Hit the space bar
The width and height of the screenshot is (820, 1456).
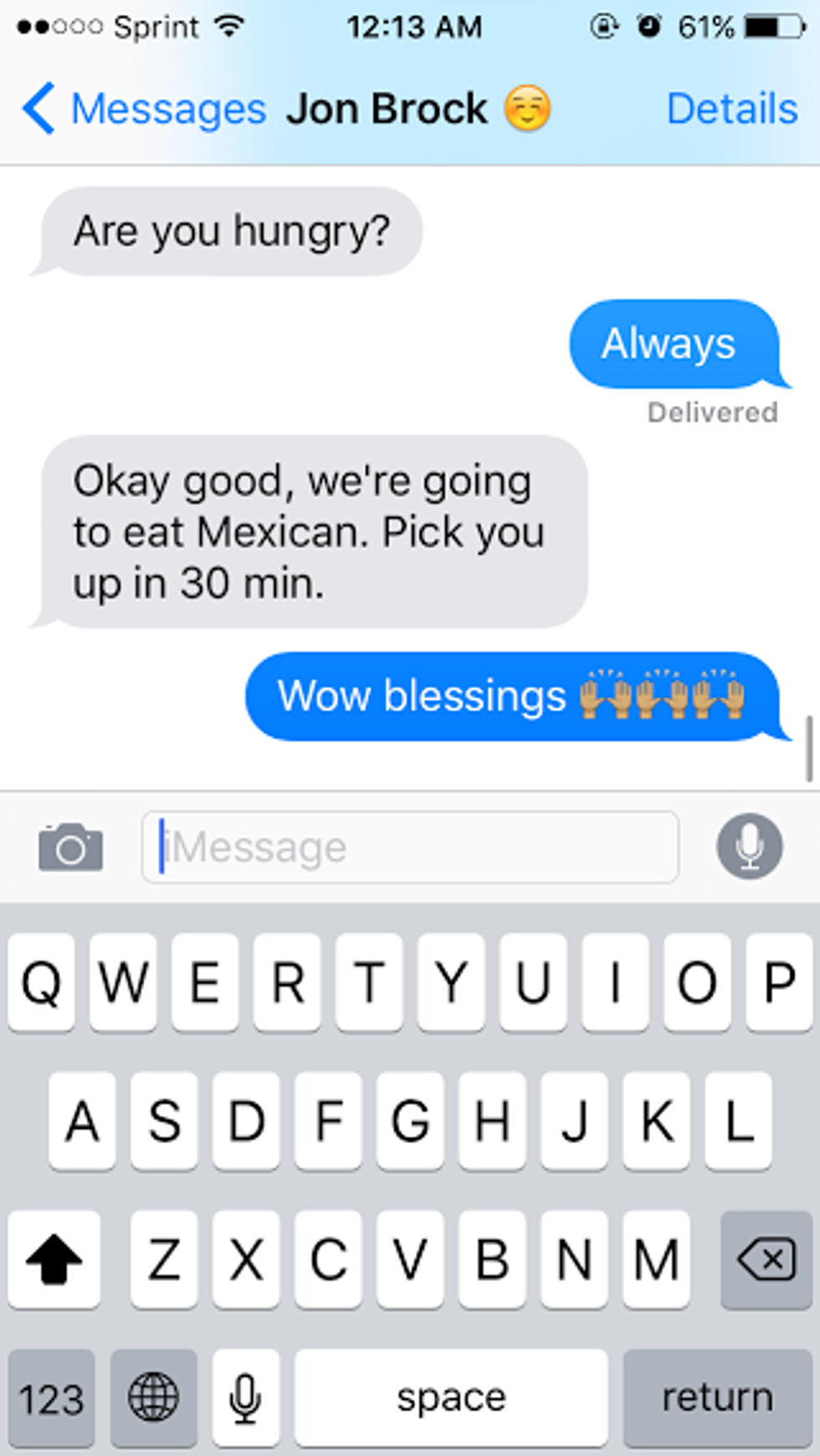451,1398
